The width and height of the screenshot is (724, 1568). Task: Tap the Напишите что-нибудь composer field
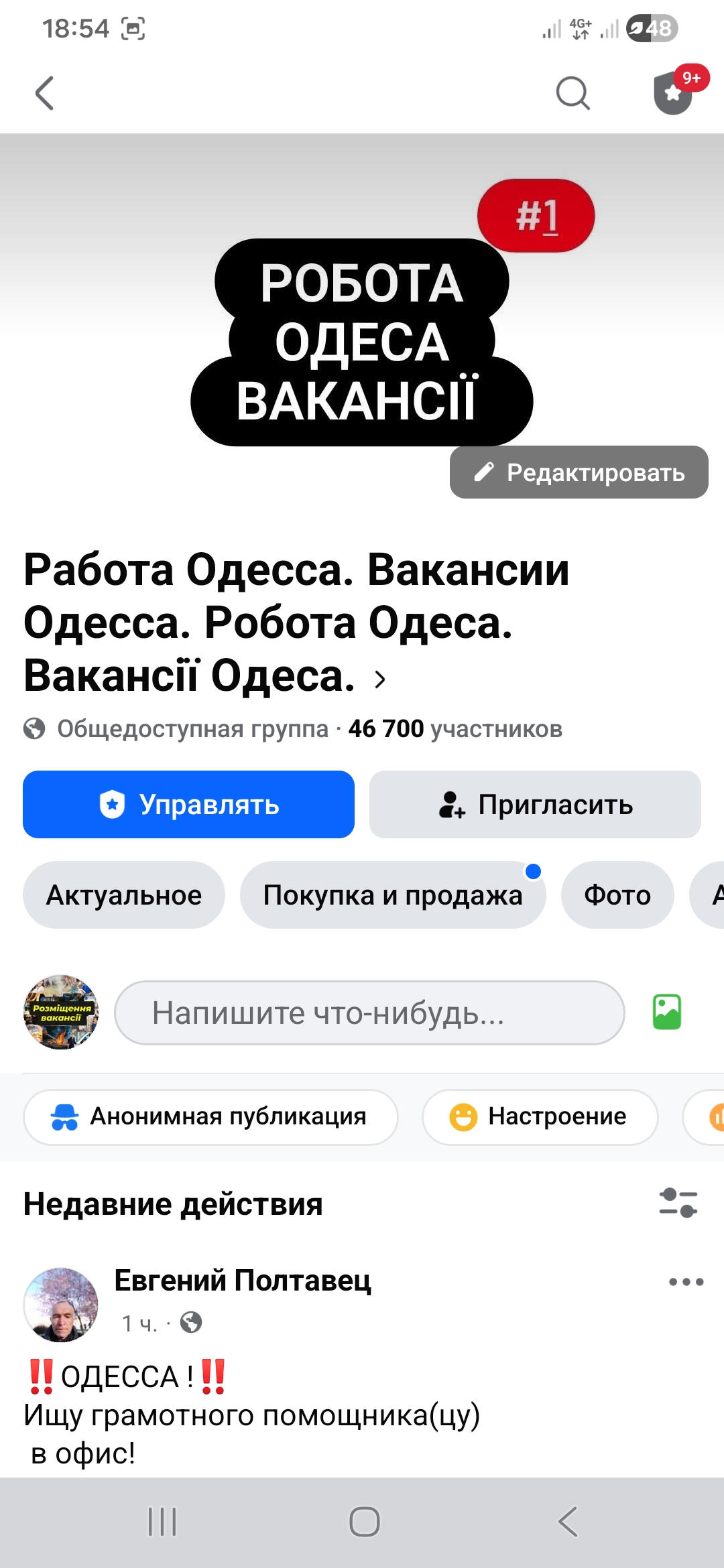(369, 1012)
